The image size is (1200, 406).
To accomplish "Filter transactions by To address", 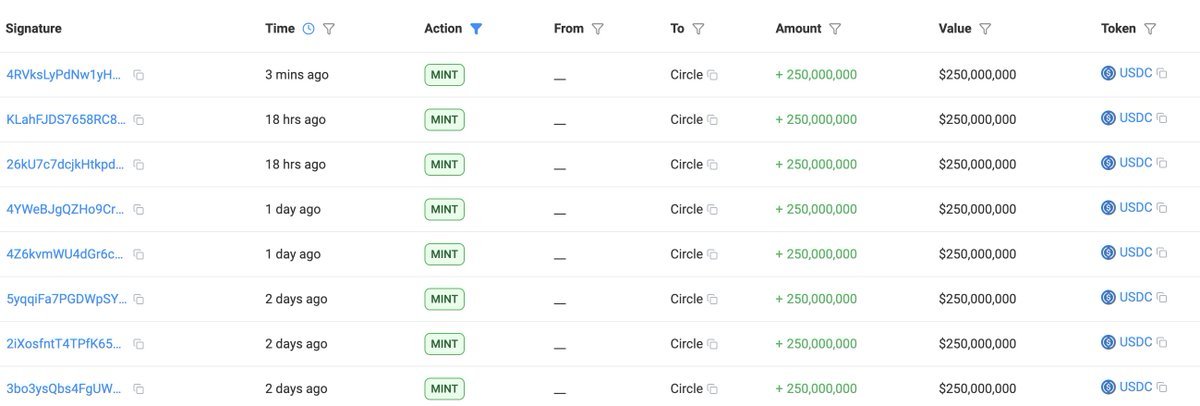I will pyautogui.click(x=698, y=29).
